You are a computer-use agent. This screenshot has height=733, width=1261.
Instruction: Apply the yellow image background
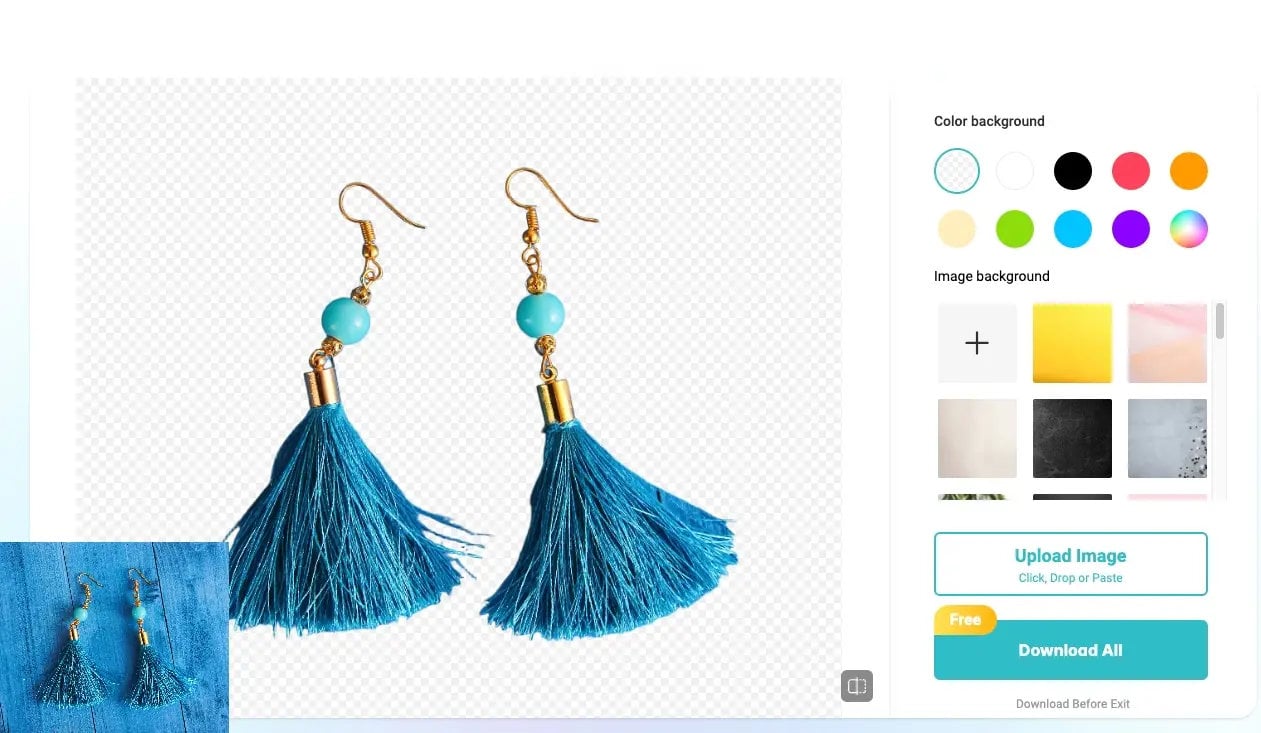click(1072, 343)
